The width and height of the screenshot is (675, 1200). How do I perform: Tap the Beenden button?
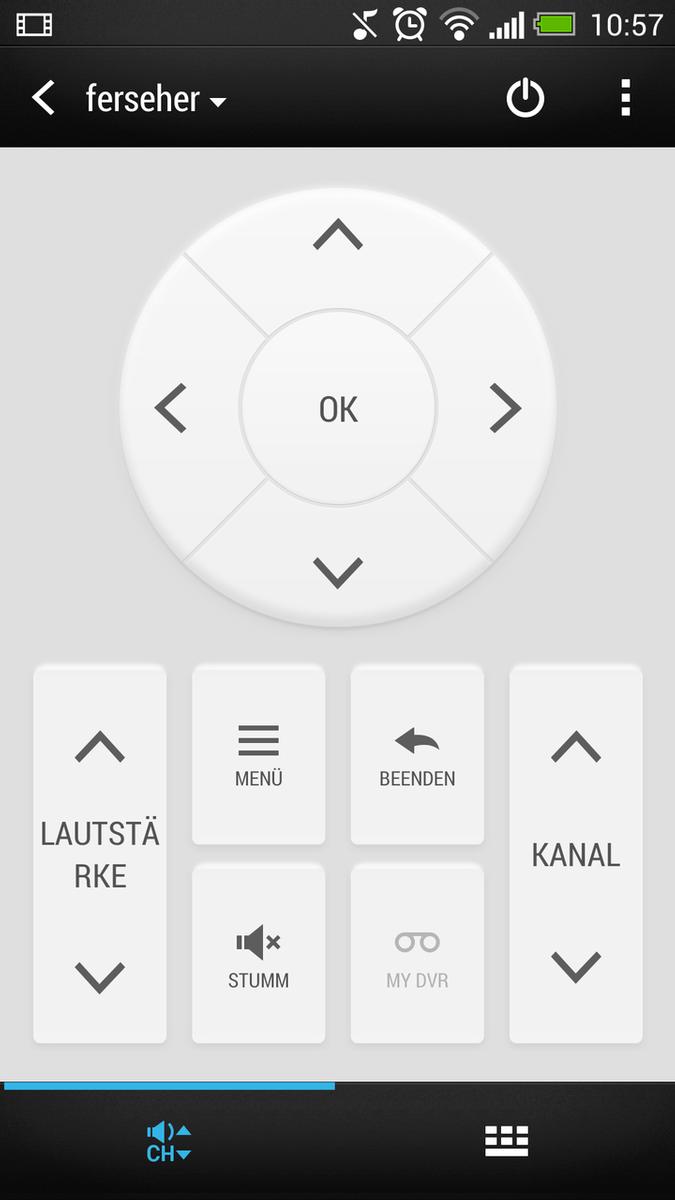[417, 755]
